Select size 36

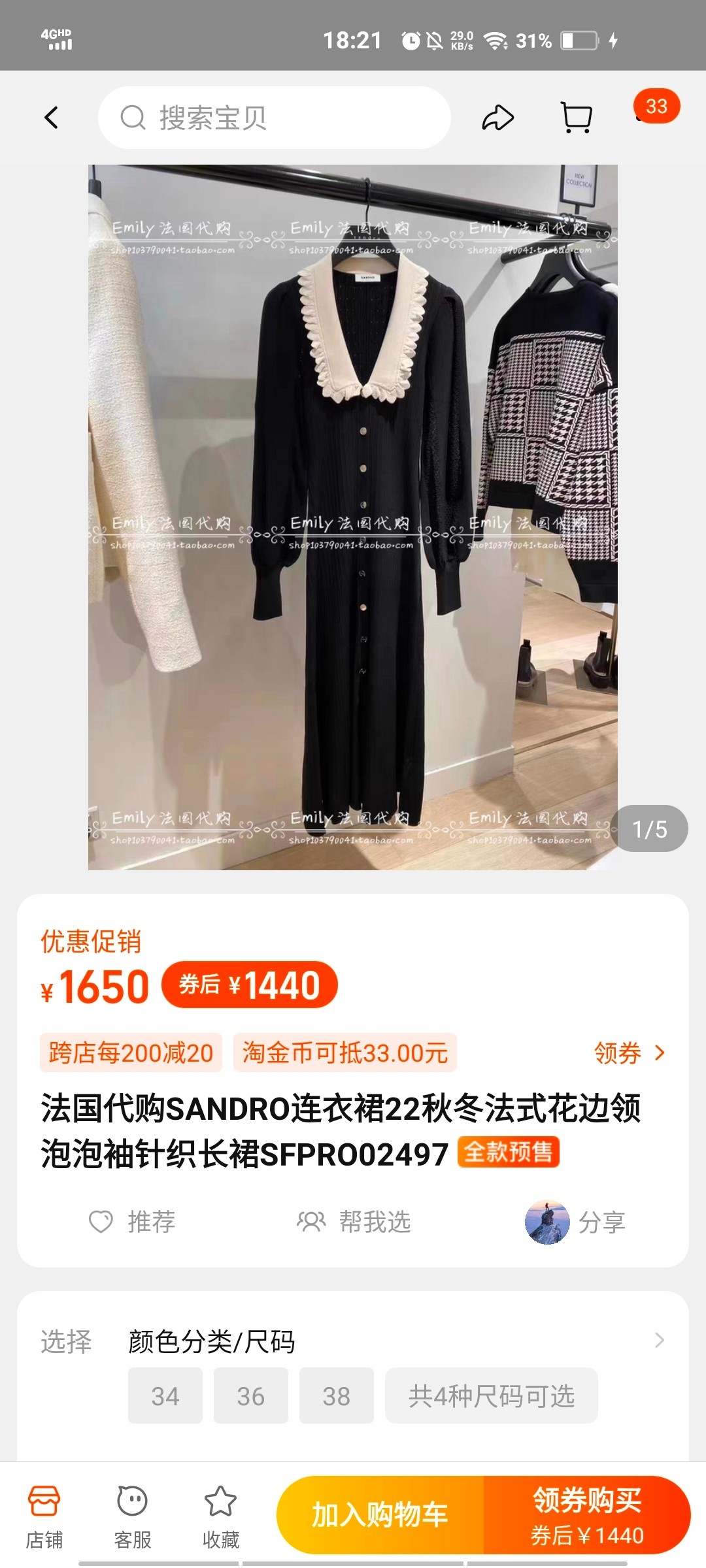[x=251, y=1396]
